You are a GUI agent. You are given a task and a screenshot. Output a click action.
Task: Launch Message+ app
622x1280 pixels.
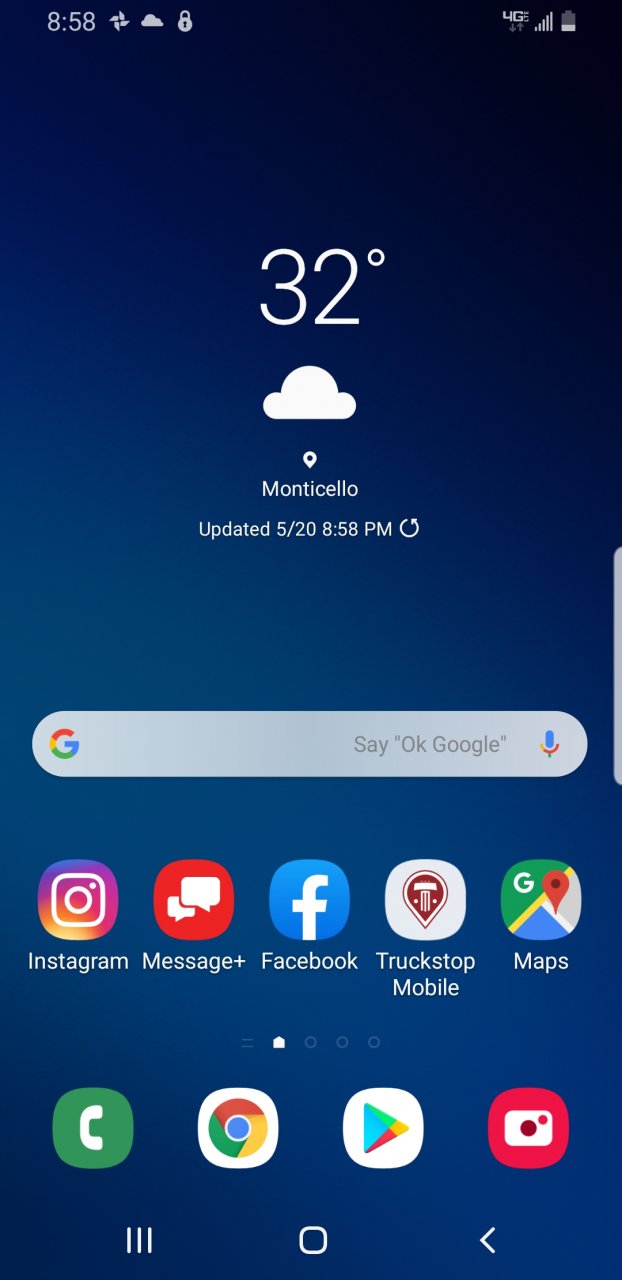pyautogui.click(x=194, y=900)
